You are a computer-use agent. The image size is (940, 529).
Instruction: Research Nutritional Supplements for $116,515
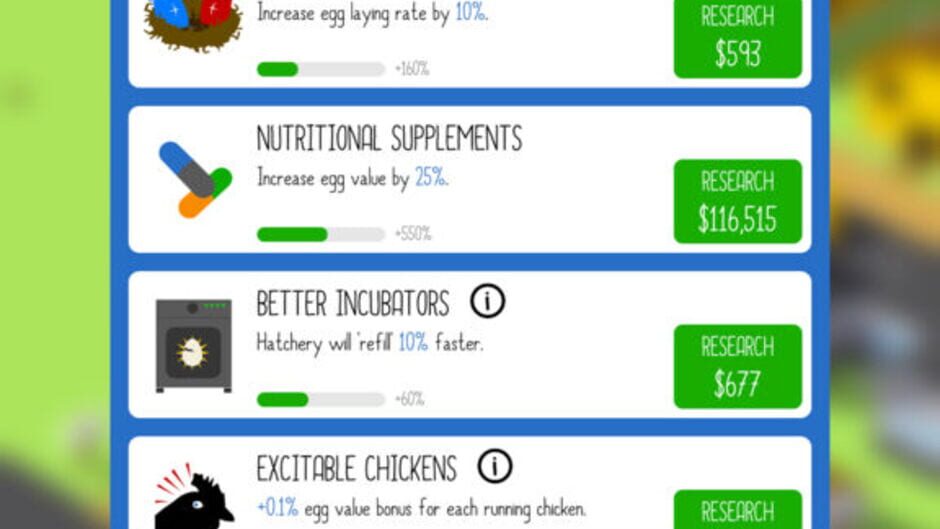(737, 201)
